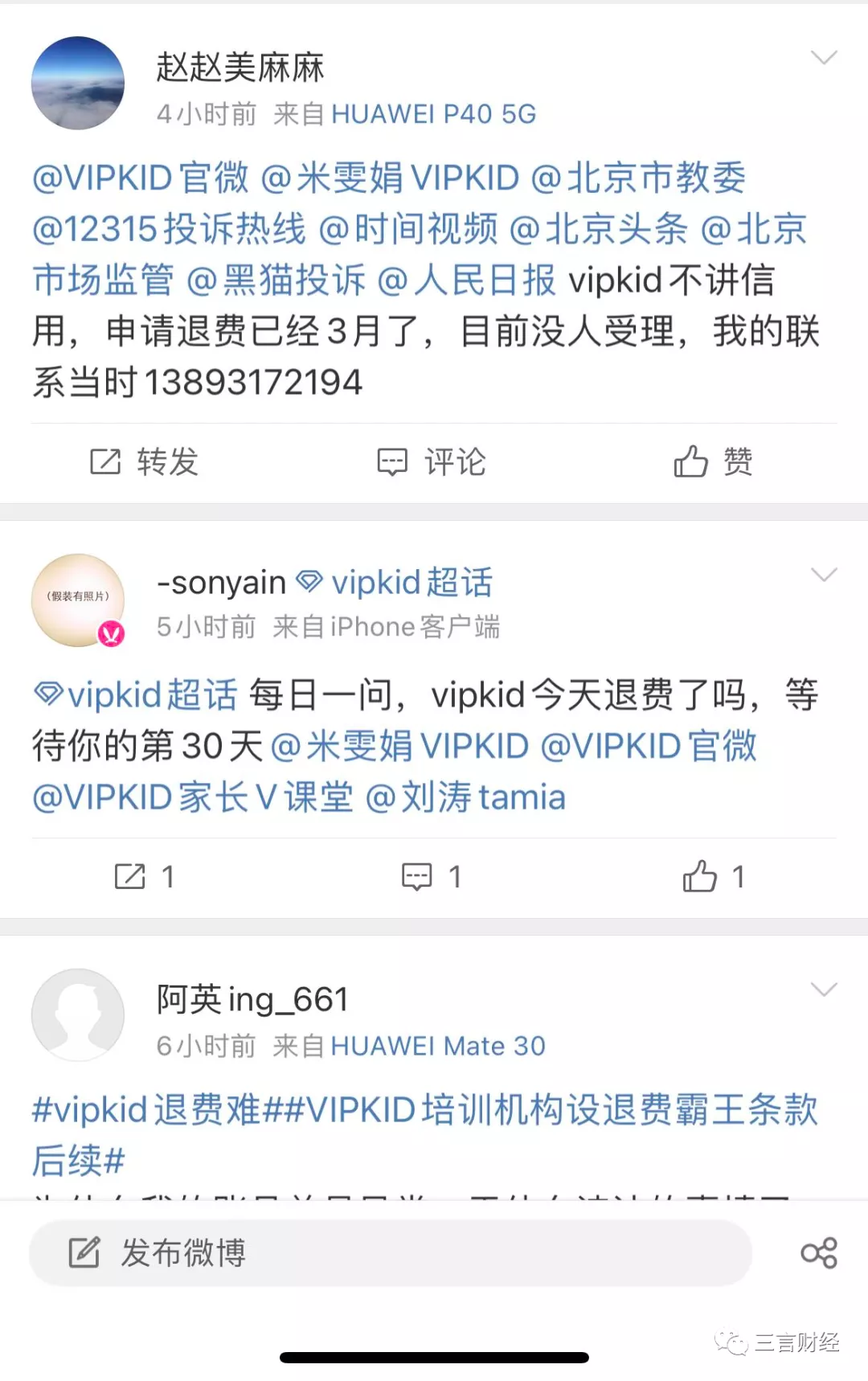Image resolution: width=868 pixels, height=1381 pixels.
Task: Tap the 发布微博 compose field
Action: pos(391,1252)
